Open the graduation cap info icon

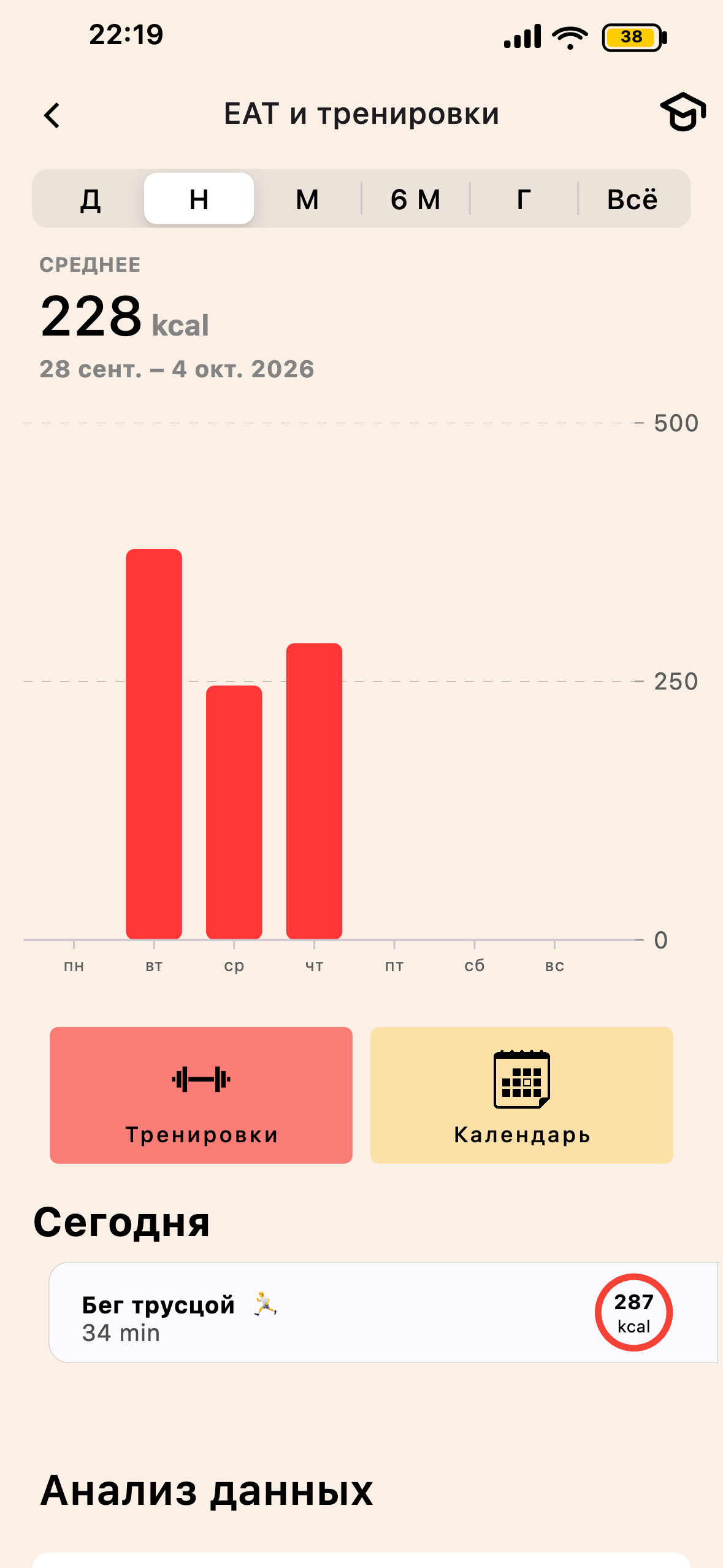tap(683, 112)
